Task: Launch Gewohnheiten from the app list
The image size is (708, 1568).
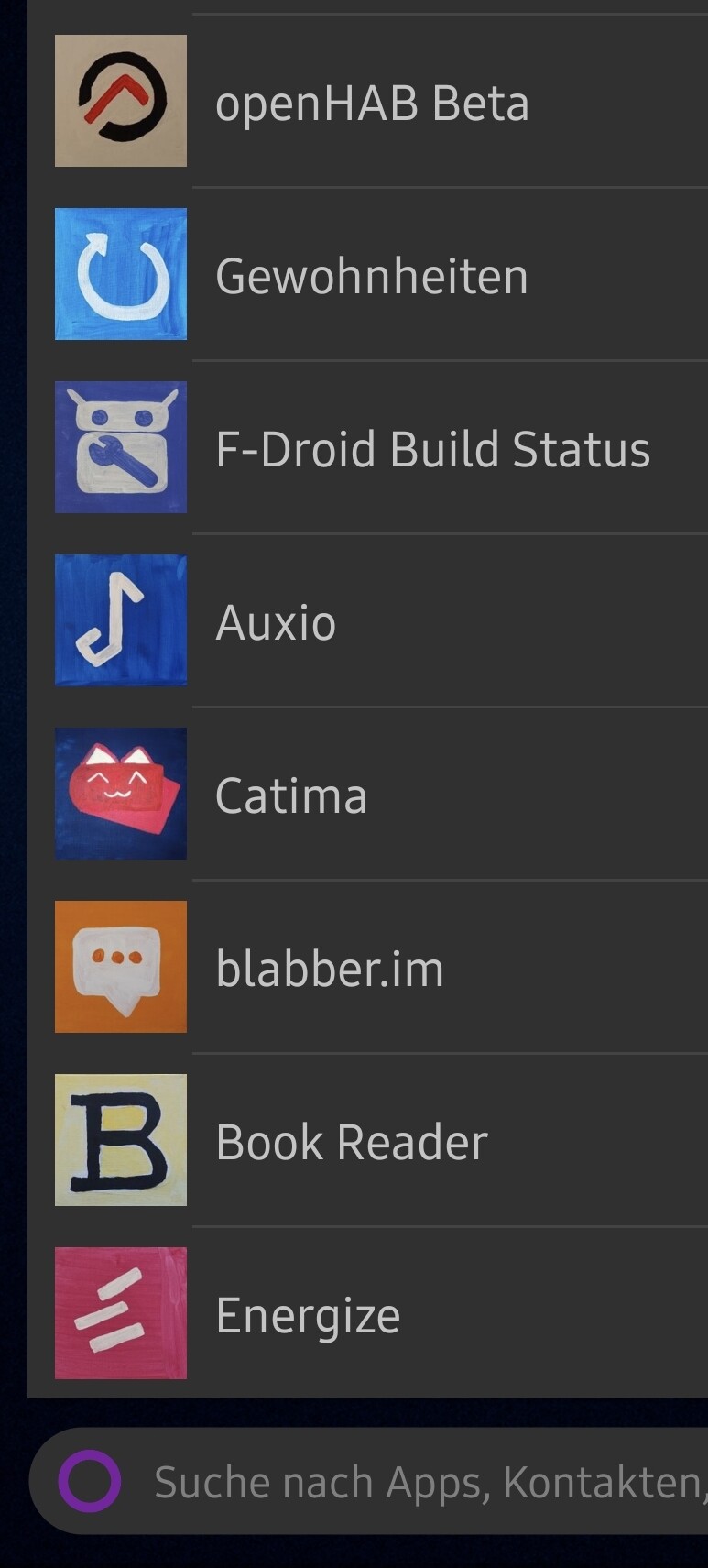Action: [371, 275]
